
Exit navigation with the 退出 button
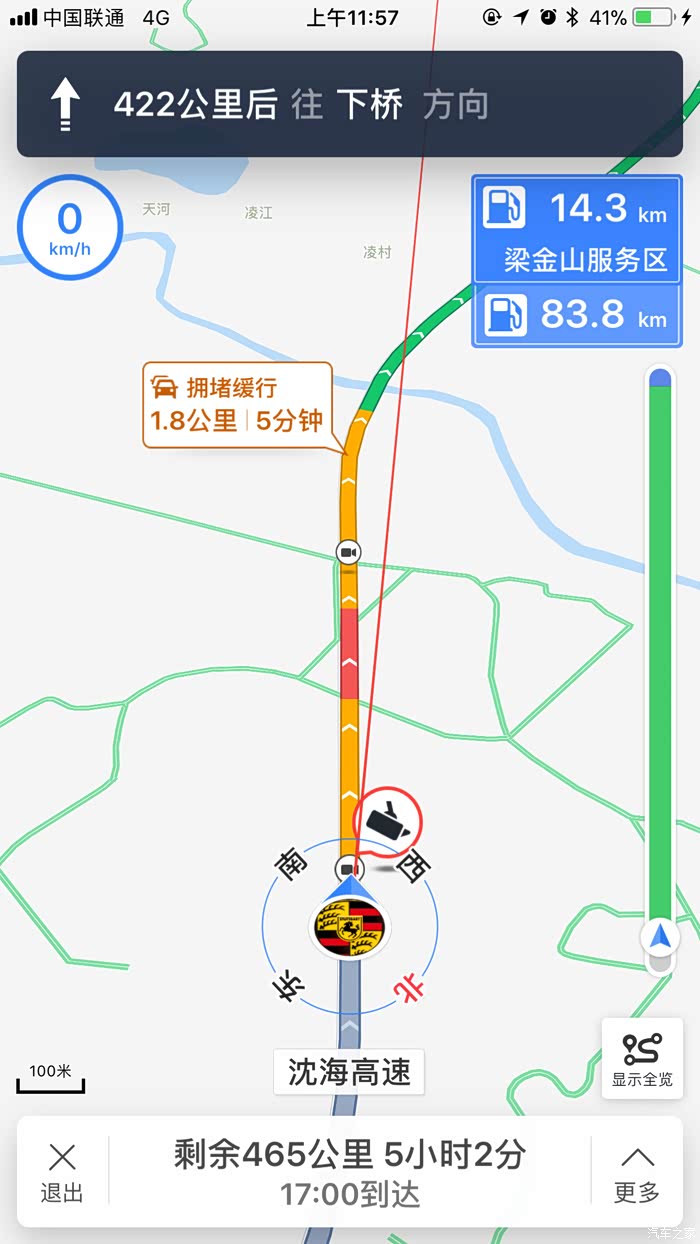[x=62, y=1172]
